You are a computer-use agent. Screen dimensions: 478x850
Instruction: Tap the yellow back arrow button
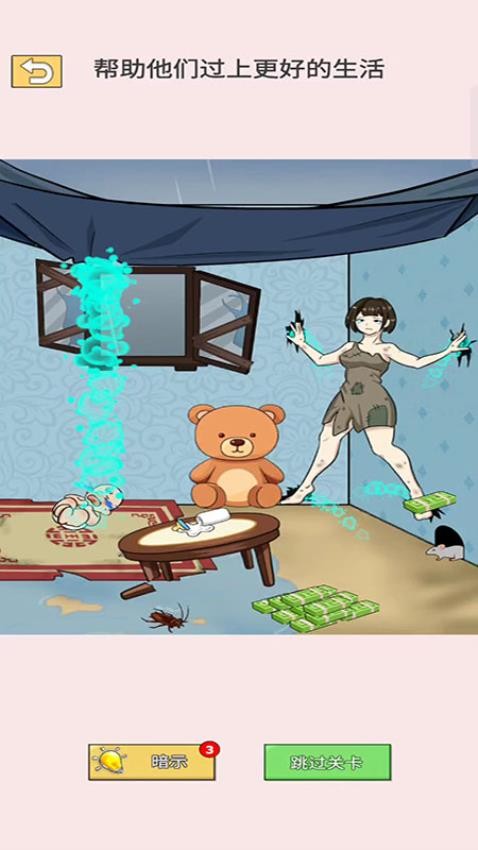(x=37, y=71)
